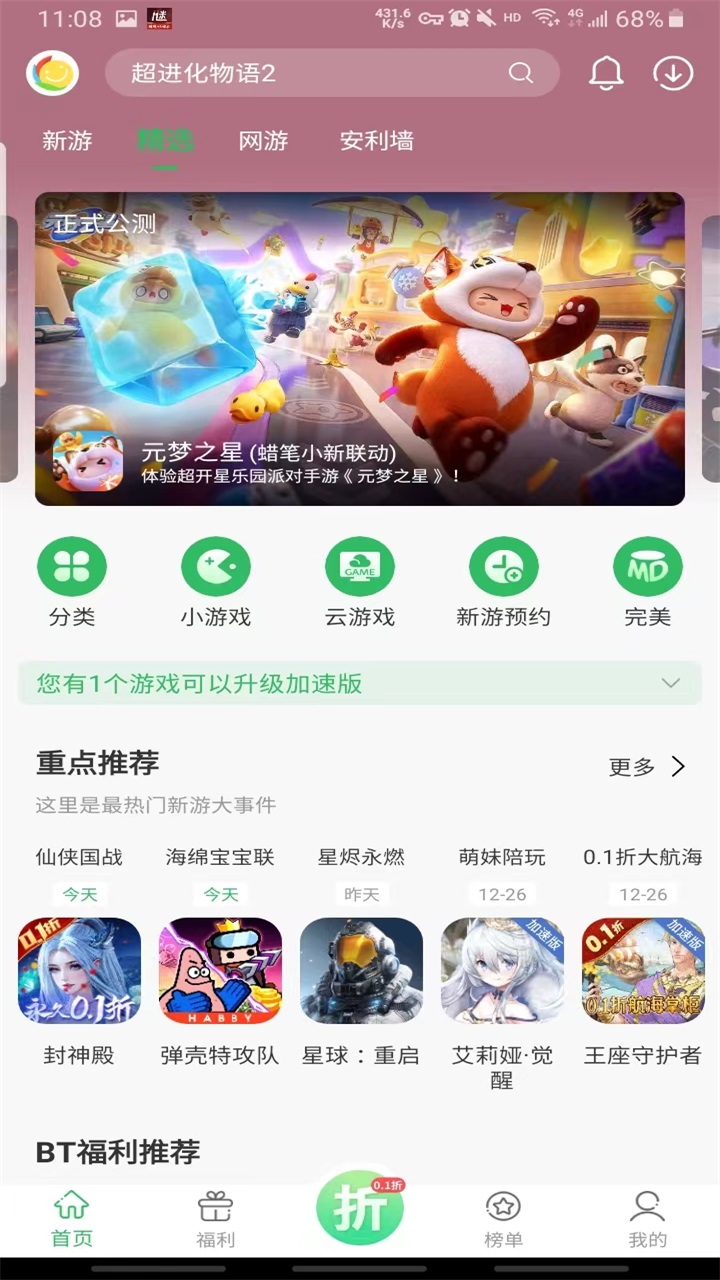Select the 小游戏 mini-games icon
Viewport: 720px width, 1280px height.
215,566
